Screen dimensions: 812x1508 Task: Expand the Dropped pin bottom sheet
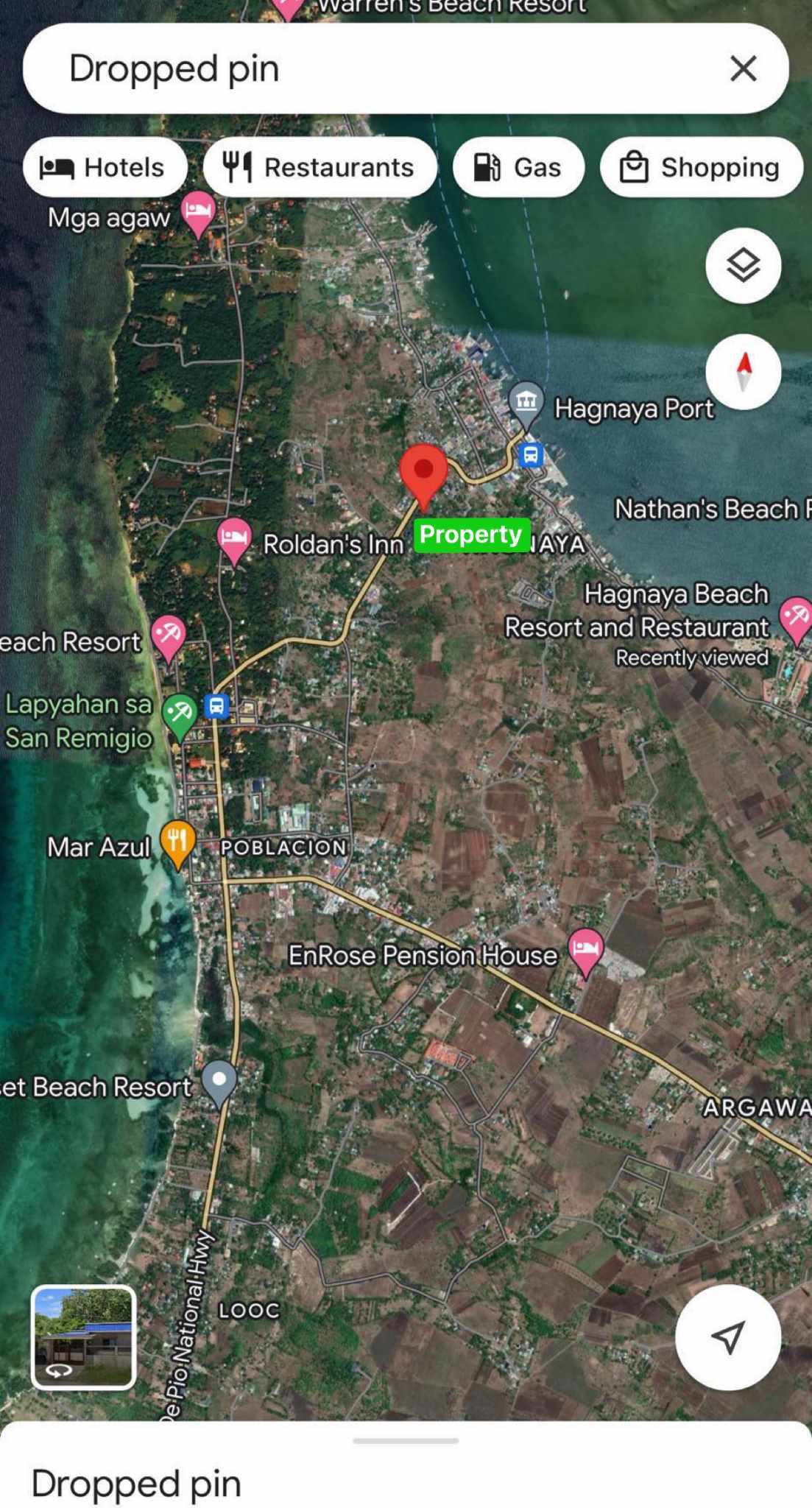(406, 1441)
